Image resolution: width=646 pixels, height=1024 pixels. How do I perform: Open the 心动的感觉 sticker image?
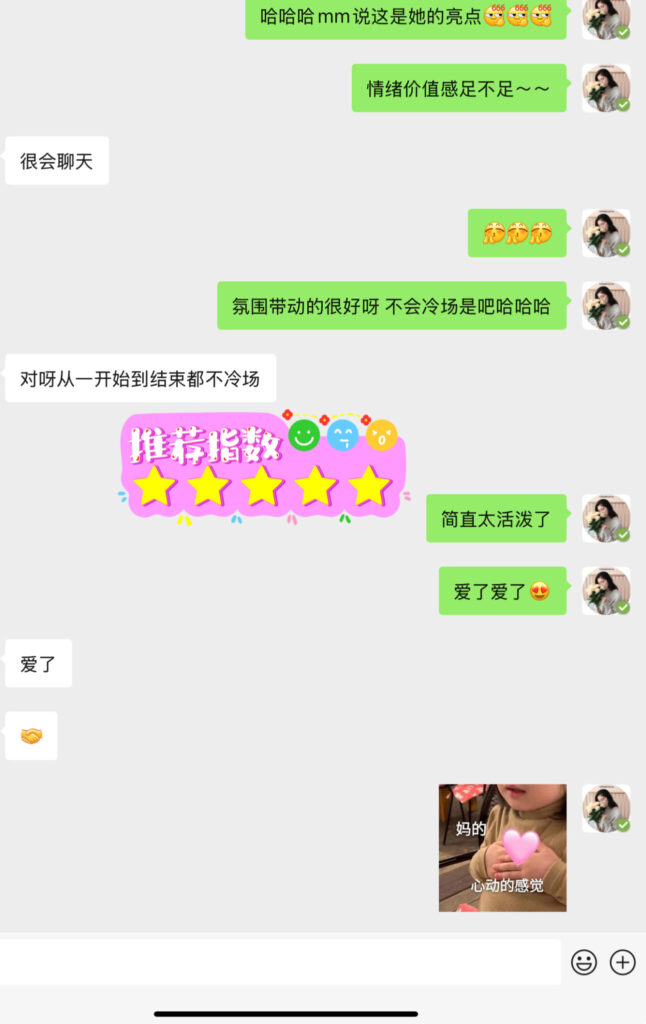click(502, 847)
